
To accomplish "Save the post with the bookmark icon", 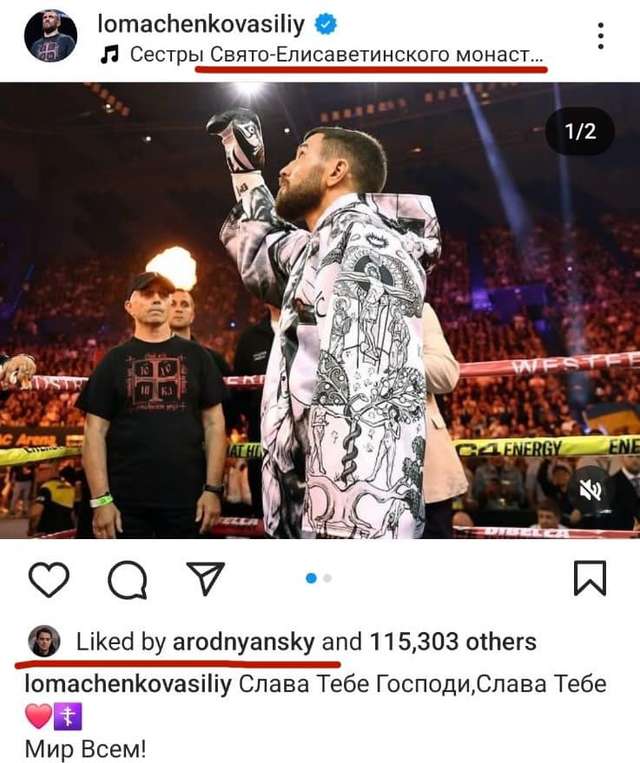I will [589, 579].
